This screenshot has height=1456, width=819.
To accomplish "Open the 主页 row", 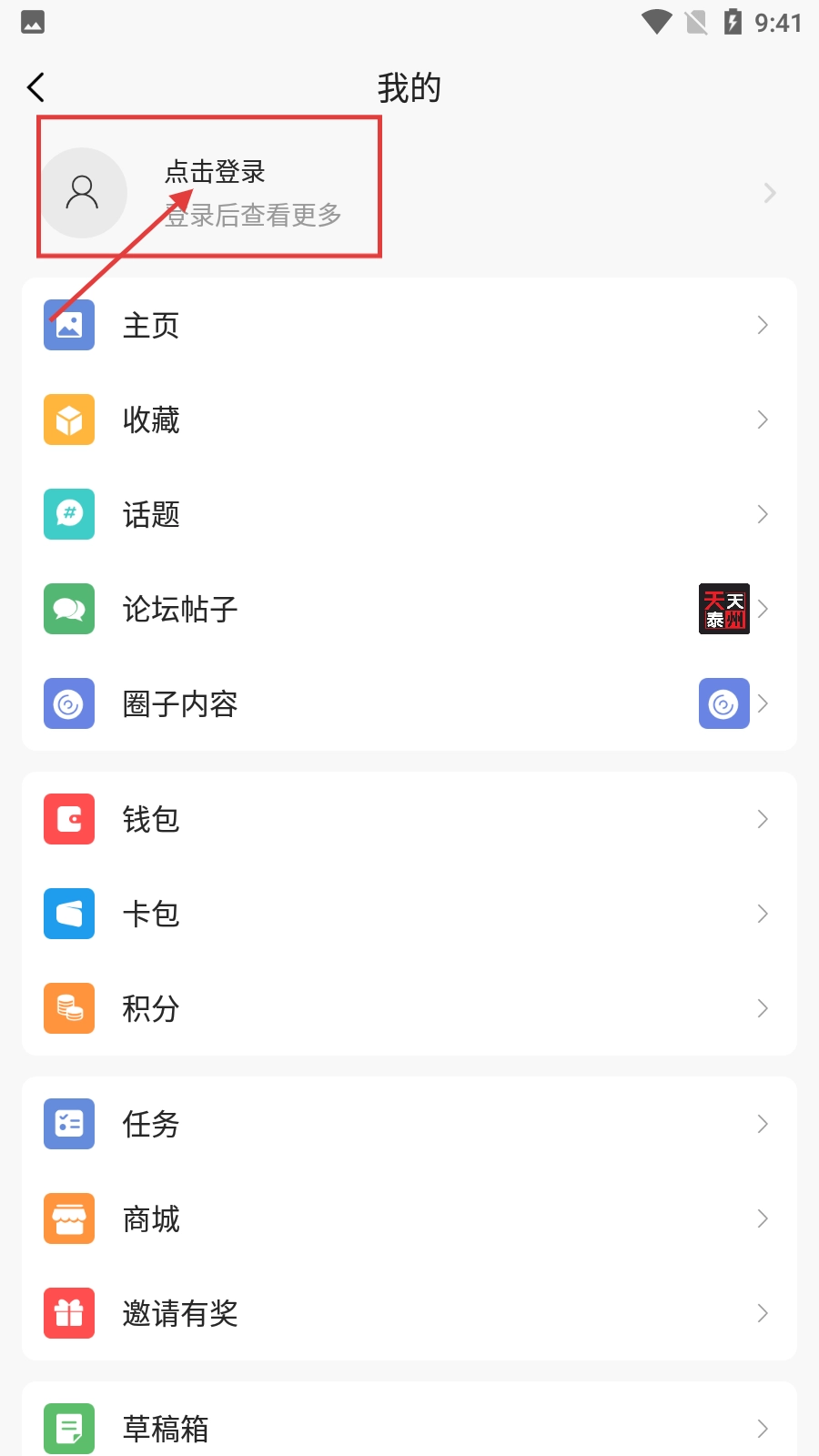I will click(x=409, y=325).
